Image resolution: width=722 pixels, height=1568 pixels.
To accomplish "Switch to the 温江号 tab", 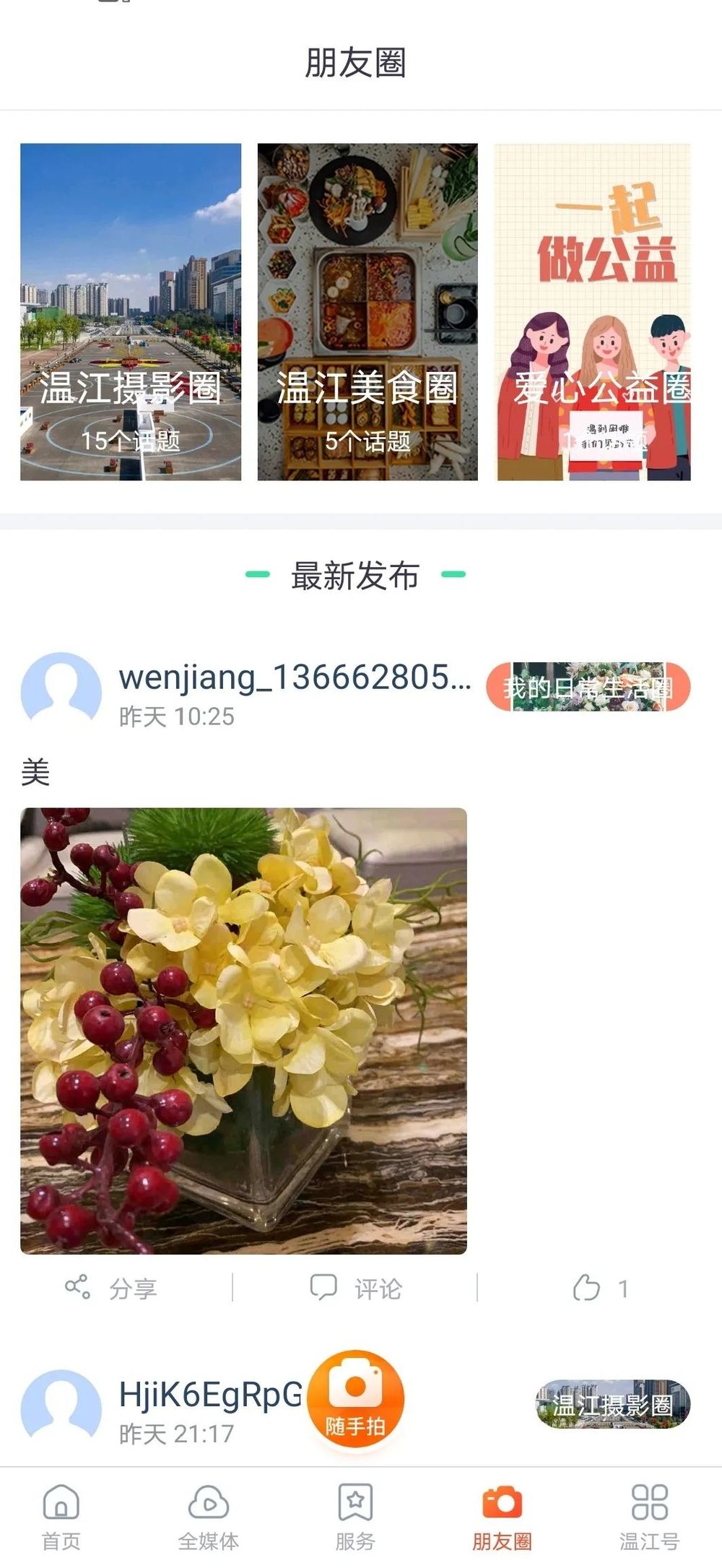I will coord(649,1516).
